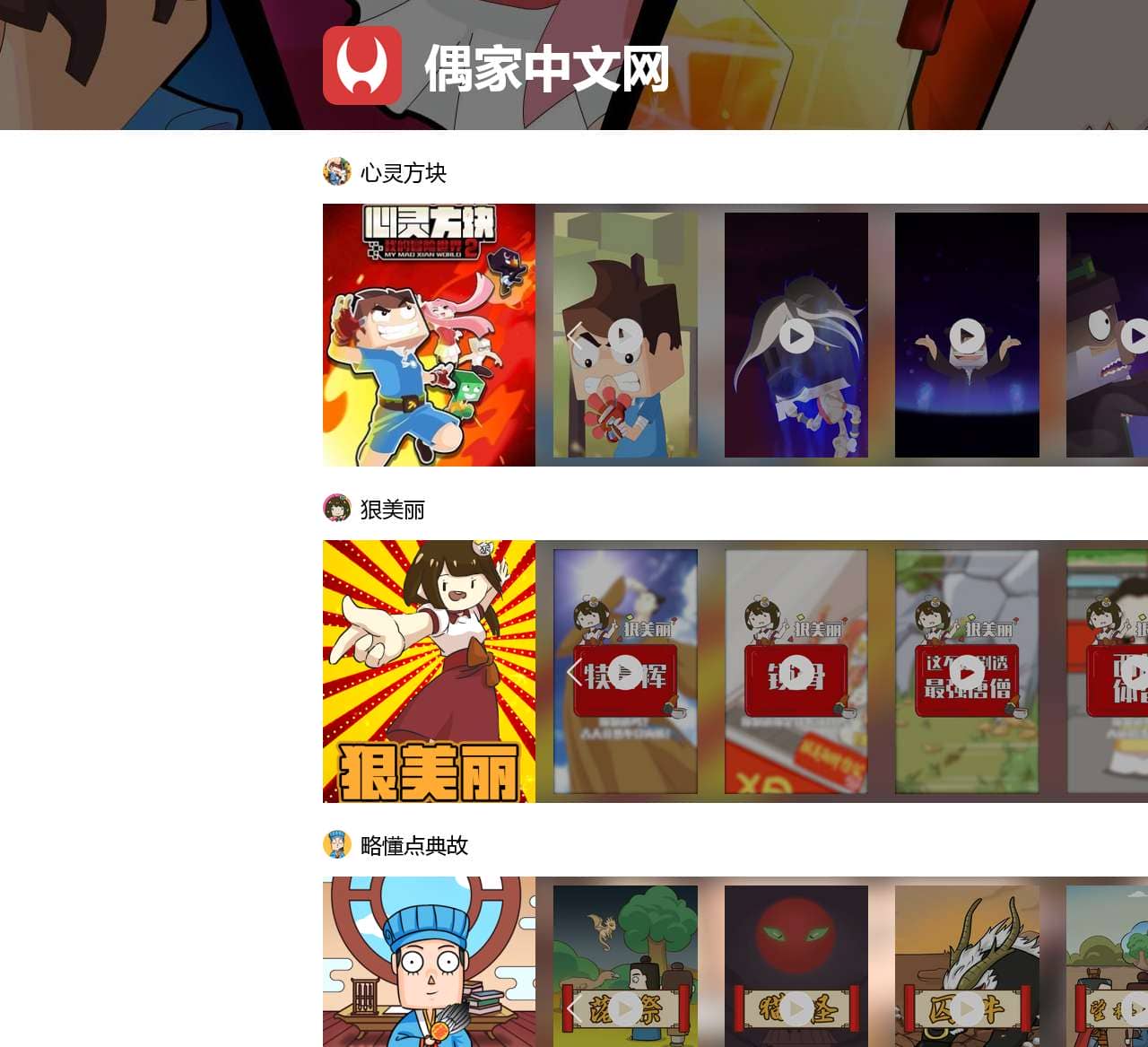Play the red face video in 略懂点典故

click(x=796, y=1008)
